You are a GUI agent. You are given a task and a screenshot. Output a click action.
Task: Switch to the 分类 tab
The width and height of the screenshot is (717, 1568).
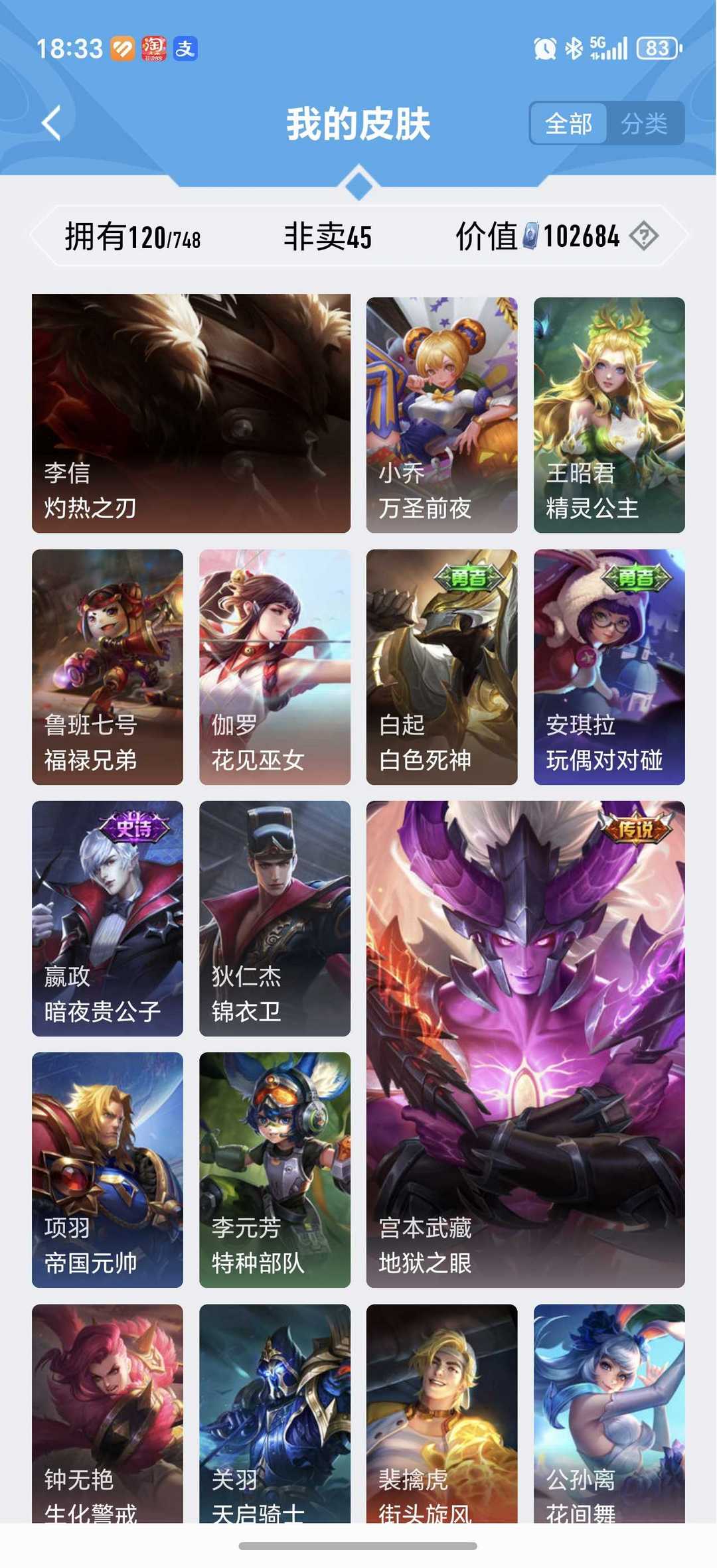click(647, 123)
